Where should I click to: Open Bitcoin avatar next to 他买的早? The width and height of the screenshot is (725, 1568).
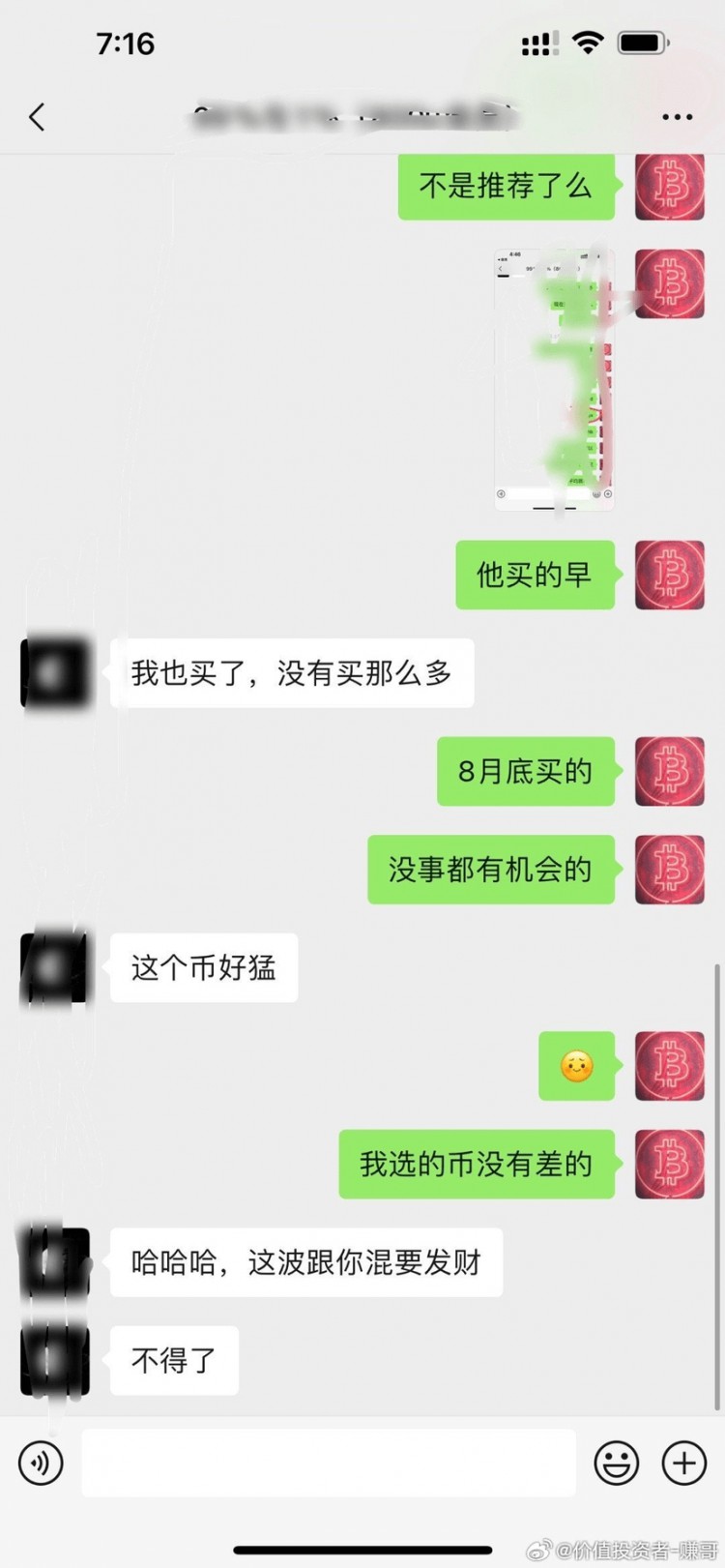click(669, 575)
